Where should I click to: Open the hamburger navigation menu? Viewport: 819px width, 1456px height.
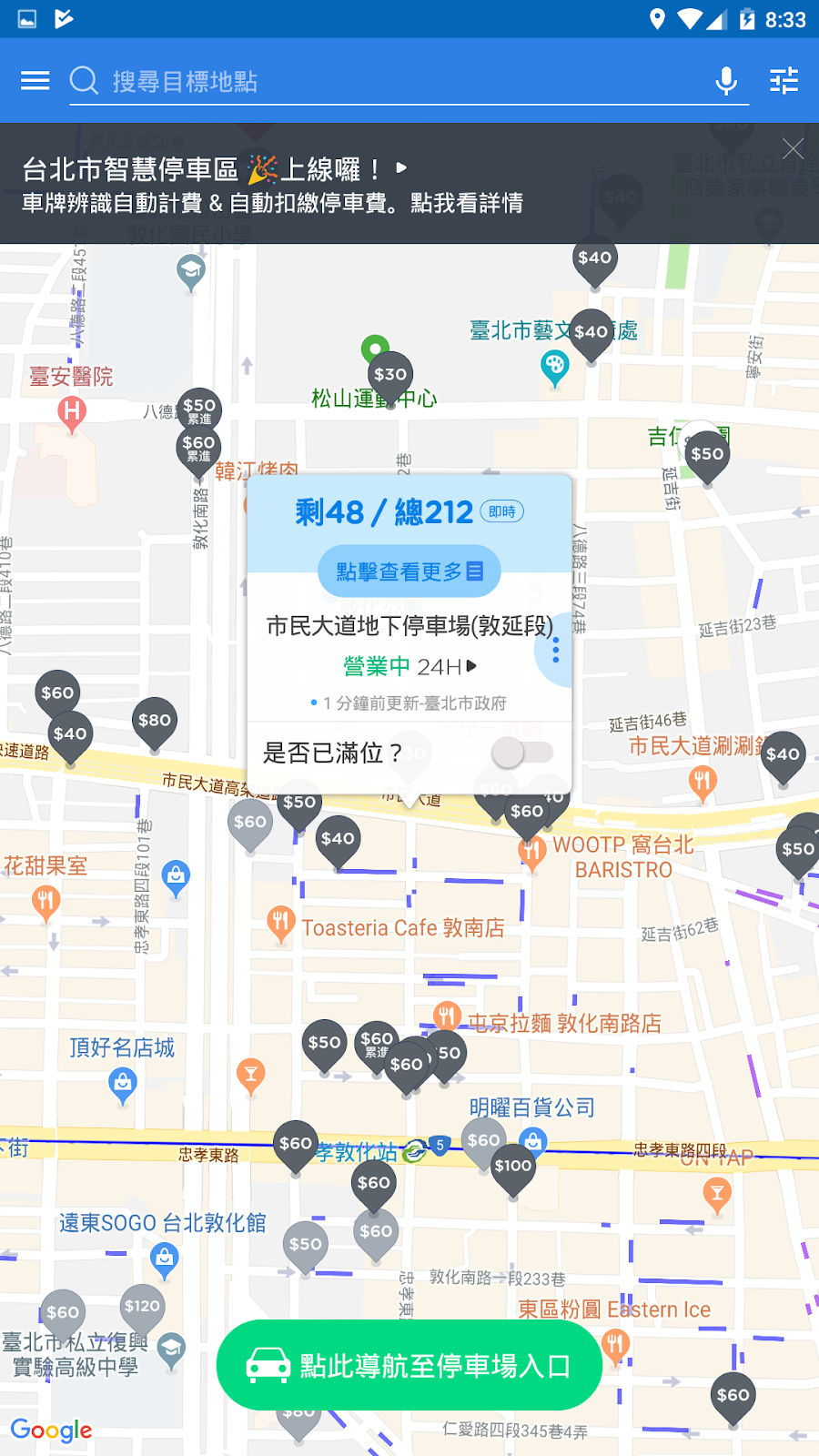pyautogui.click(x=34, y=80)
